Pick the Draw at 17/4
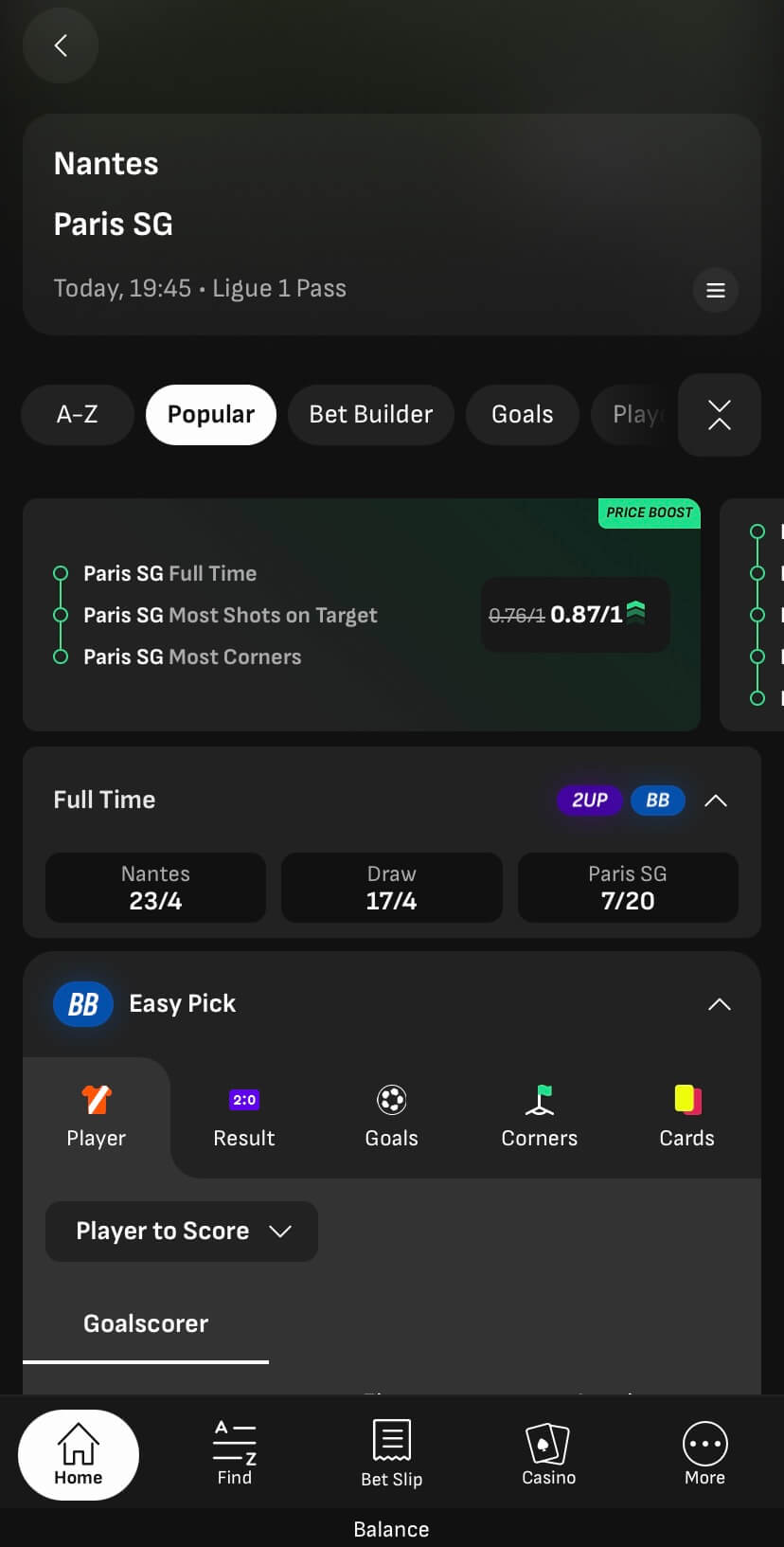Screen dimensions: 784x1547 [x=391, y=888]
